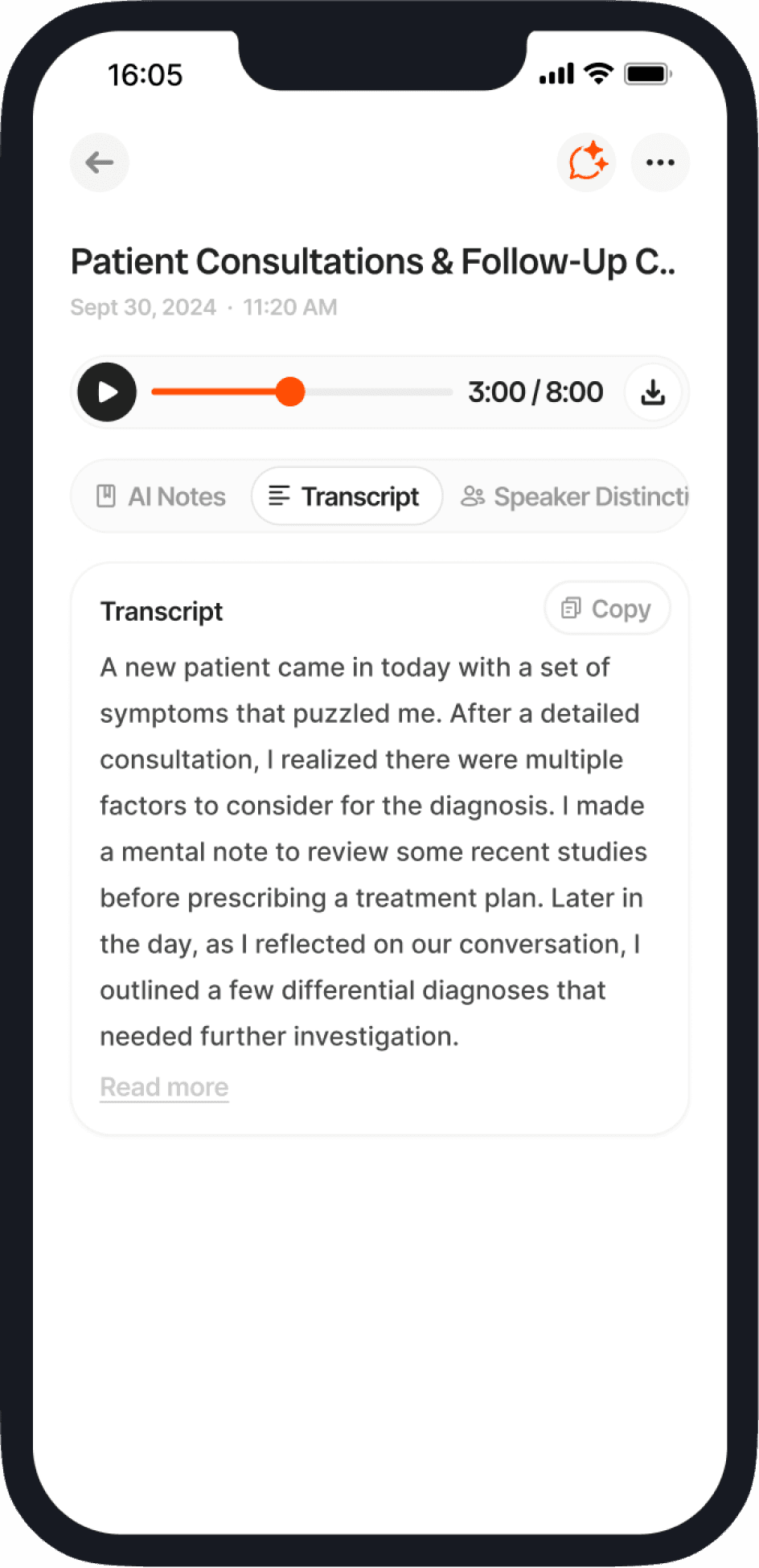
Task: Tap the recording title to edit it
Action: click(374, 261)
